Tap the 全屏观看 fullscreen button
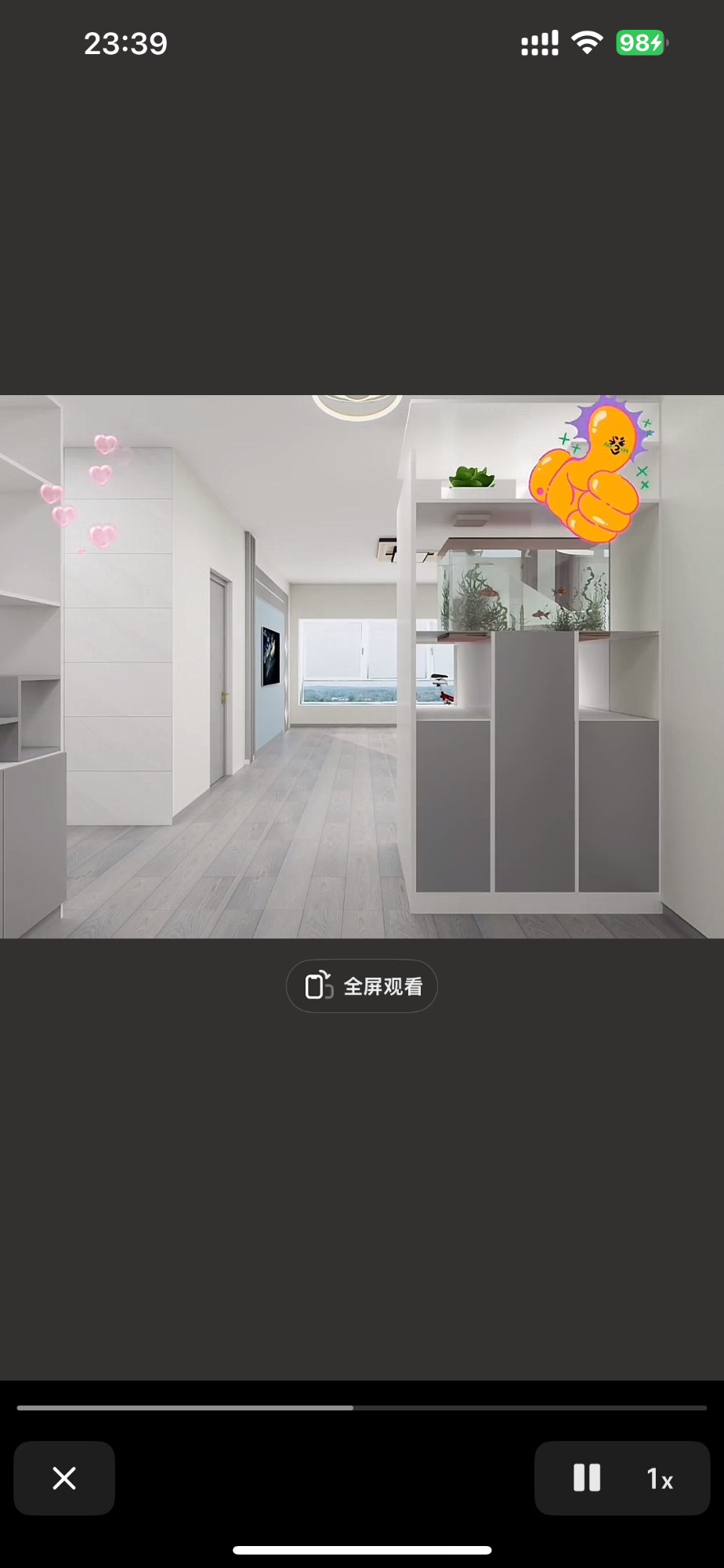This screenshot has width=724, height=1568. tap(362, 985)
